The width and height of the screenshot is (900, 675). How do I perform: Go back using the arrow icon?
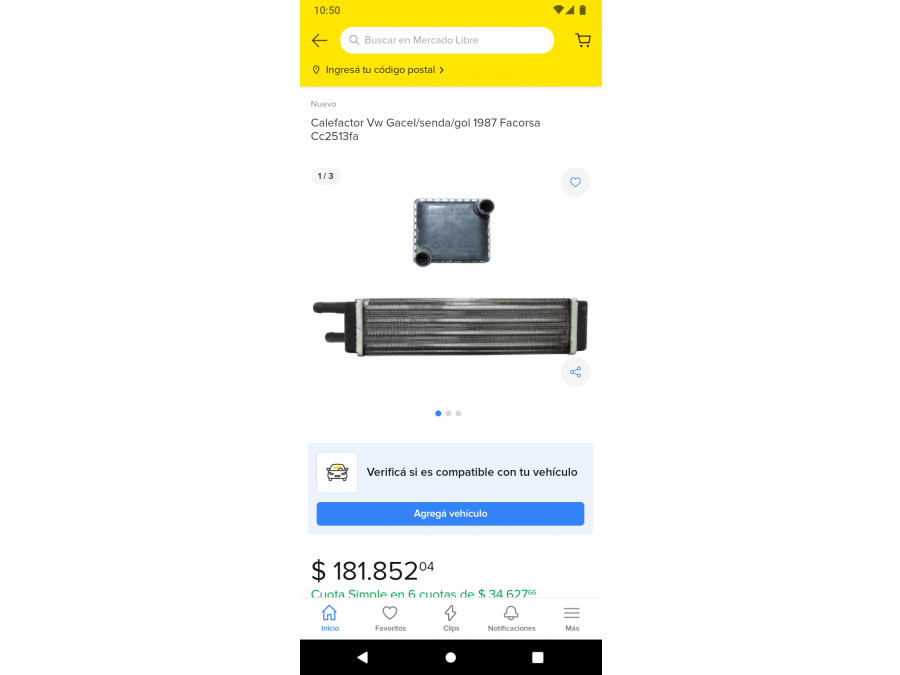pyautogui.click(x=319, y=40)
